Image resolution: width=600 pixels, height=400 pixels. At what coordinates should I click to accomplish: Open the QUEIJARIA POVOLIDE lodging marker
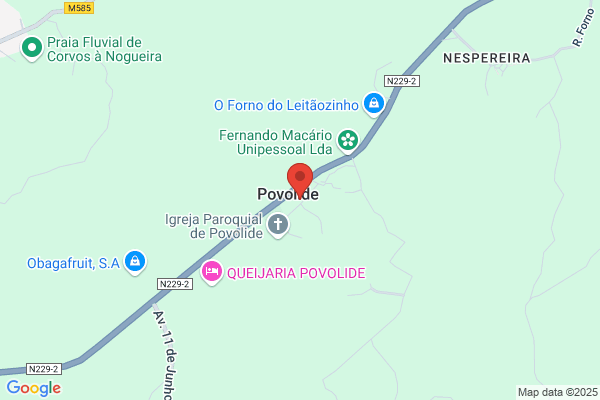[x=211, y=272]
